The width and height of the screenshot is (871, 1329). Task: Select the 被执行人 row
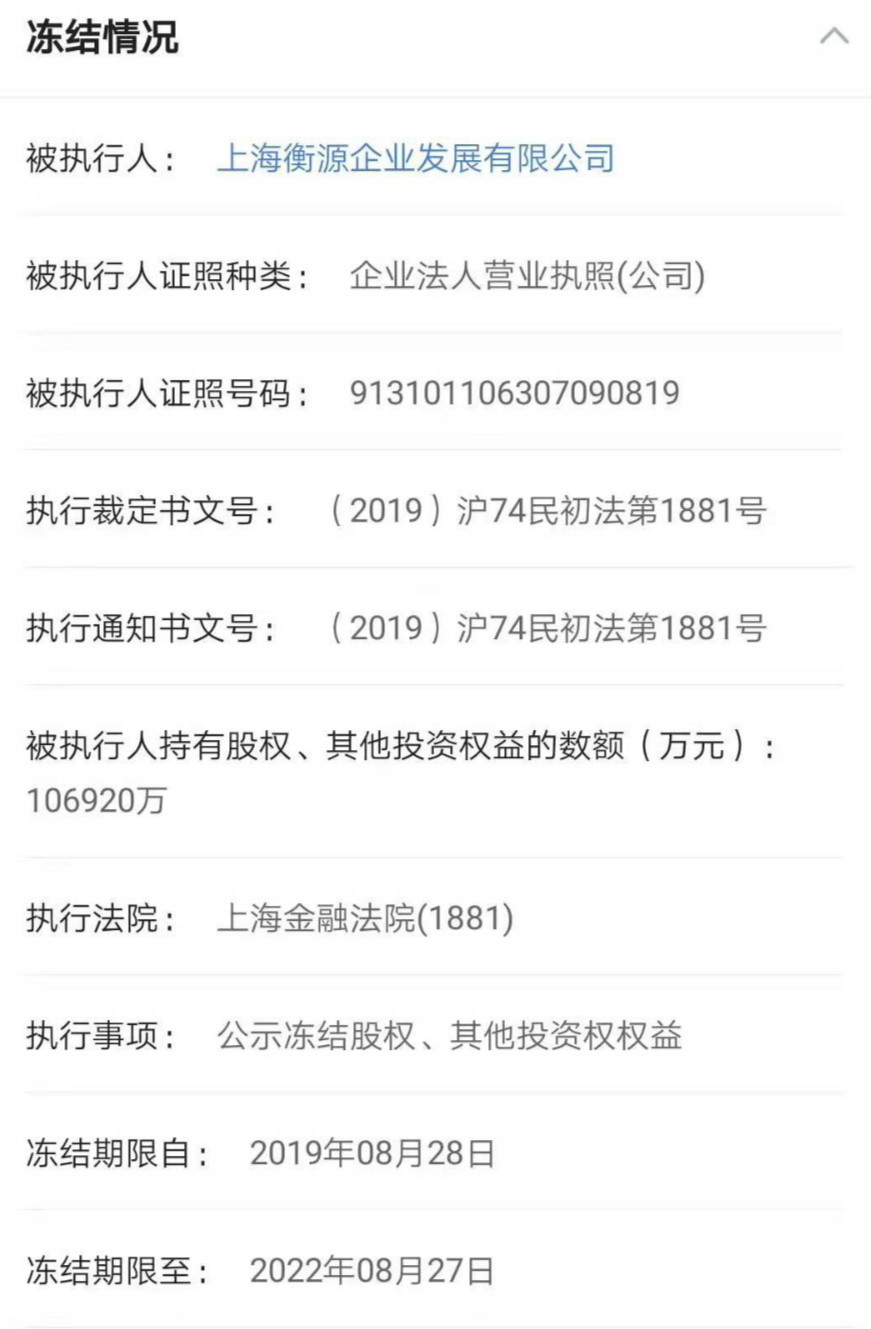[x=110, y=158]
